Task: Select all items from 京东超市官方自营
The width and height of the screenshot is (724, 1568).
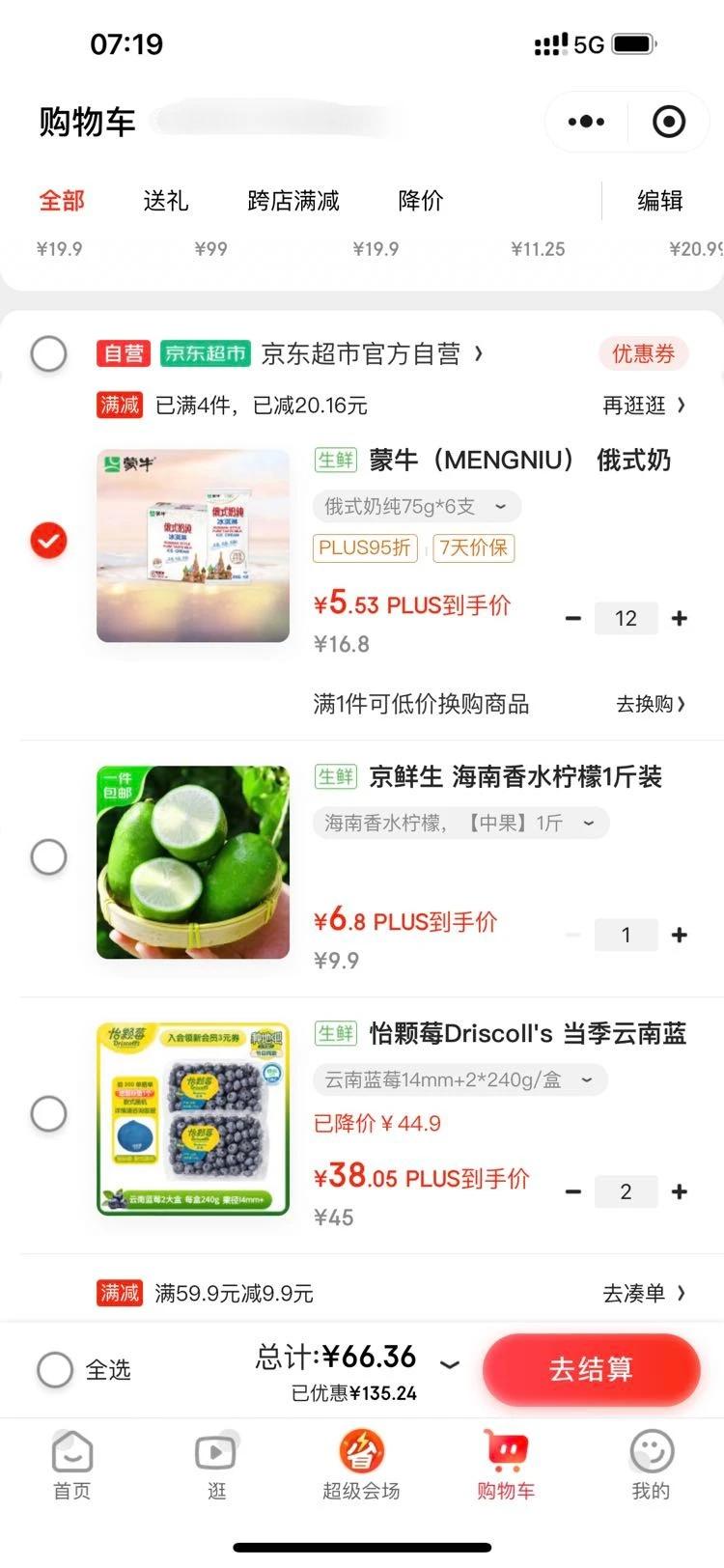Action: [x=48, y=353]
